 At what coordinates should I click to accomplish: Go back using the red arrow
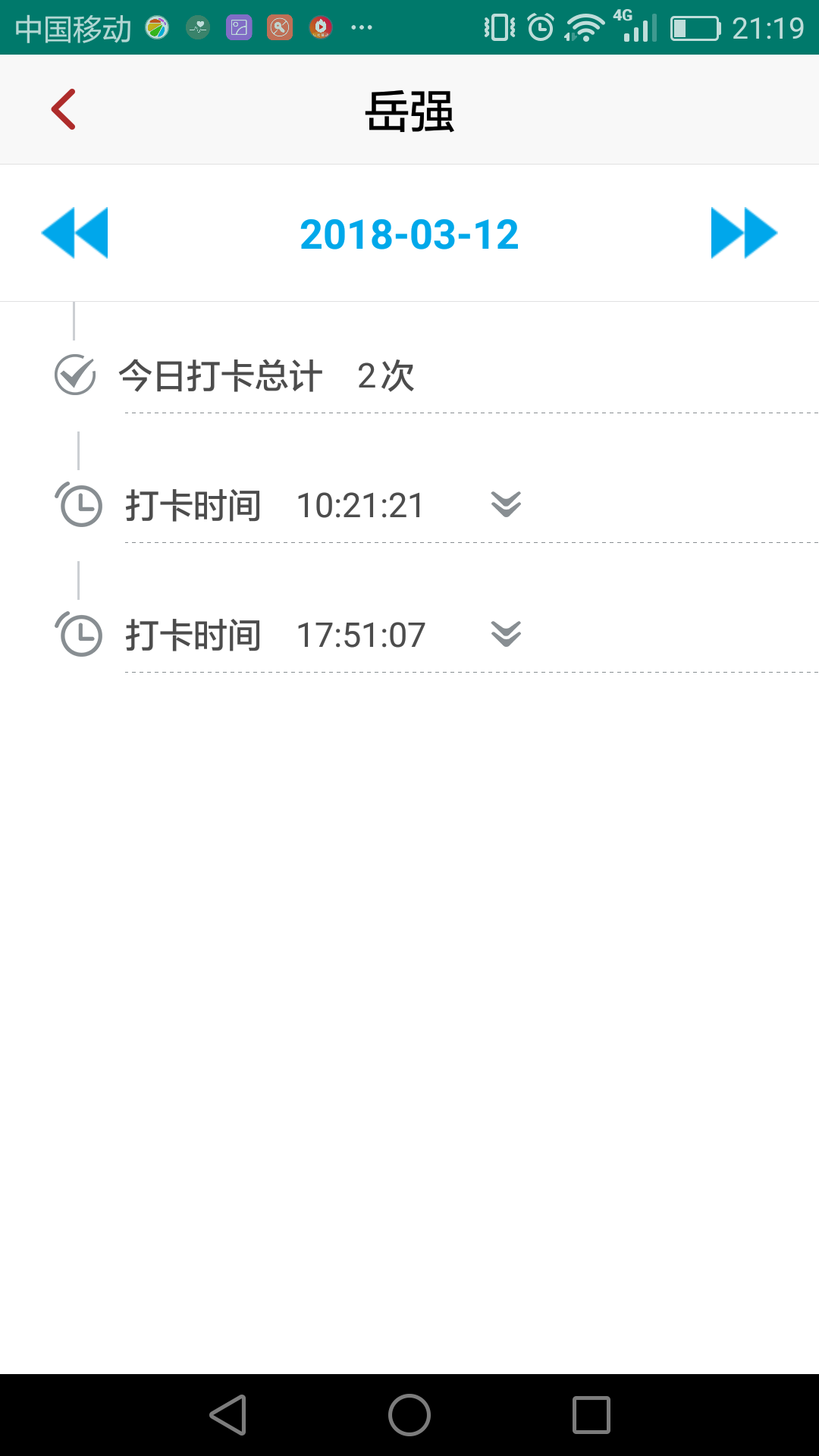(x=64, y=109)
